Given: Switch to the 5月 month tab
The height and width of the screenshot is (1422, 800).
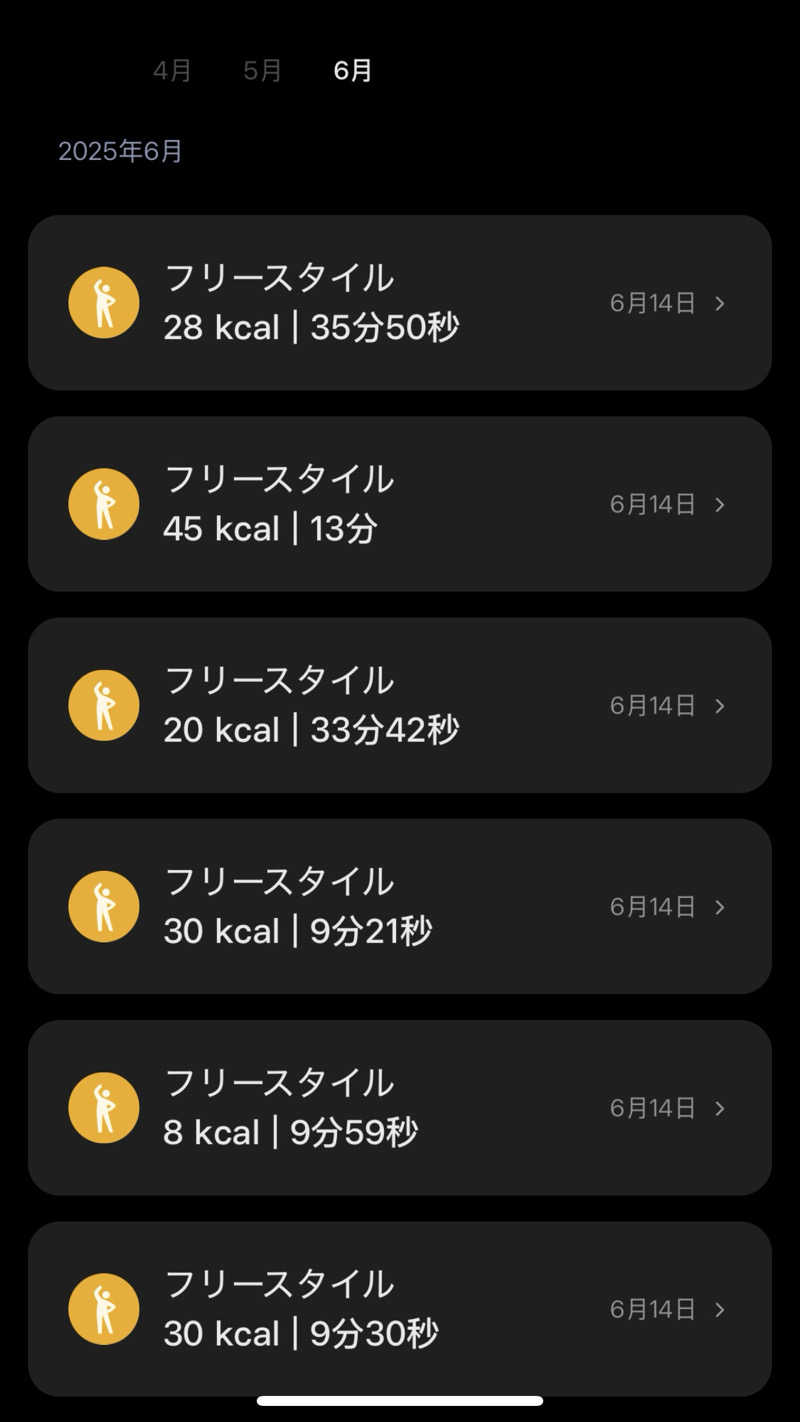Looking at the screenshot, I should tap(262, 71).
